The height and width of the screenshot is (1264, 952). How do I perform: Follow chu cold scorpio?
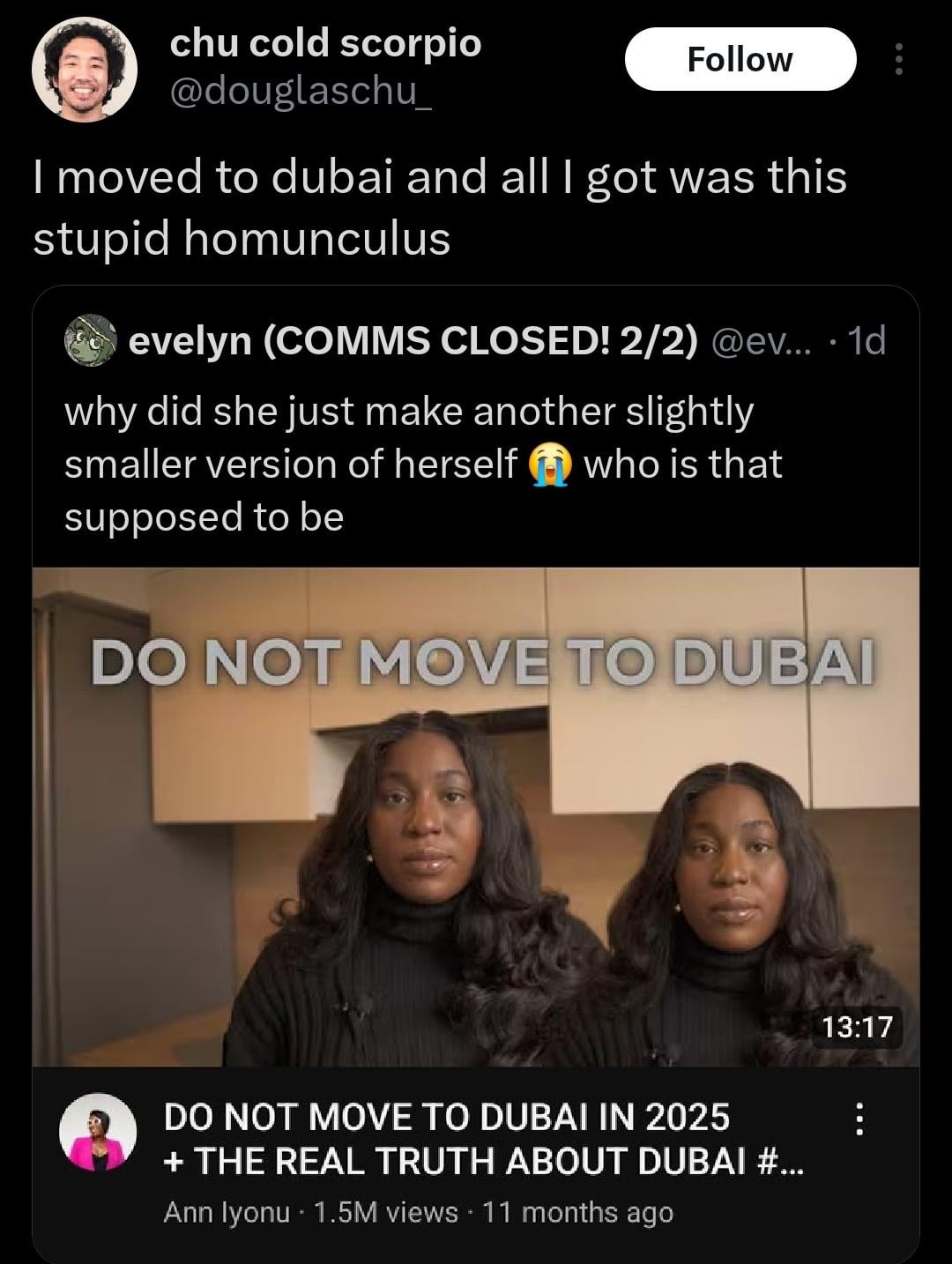tap(740, 59)
